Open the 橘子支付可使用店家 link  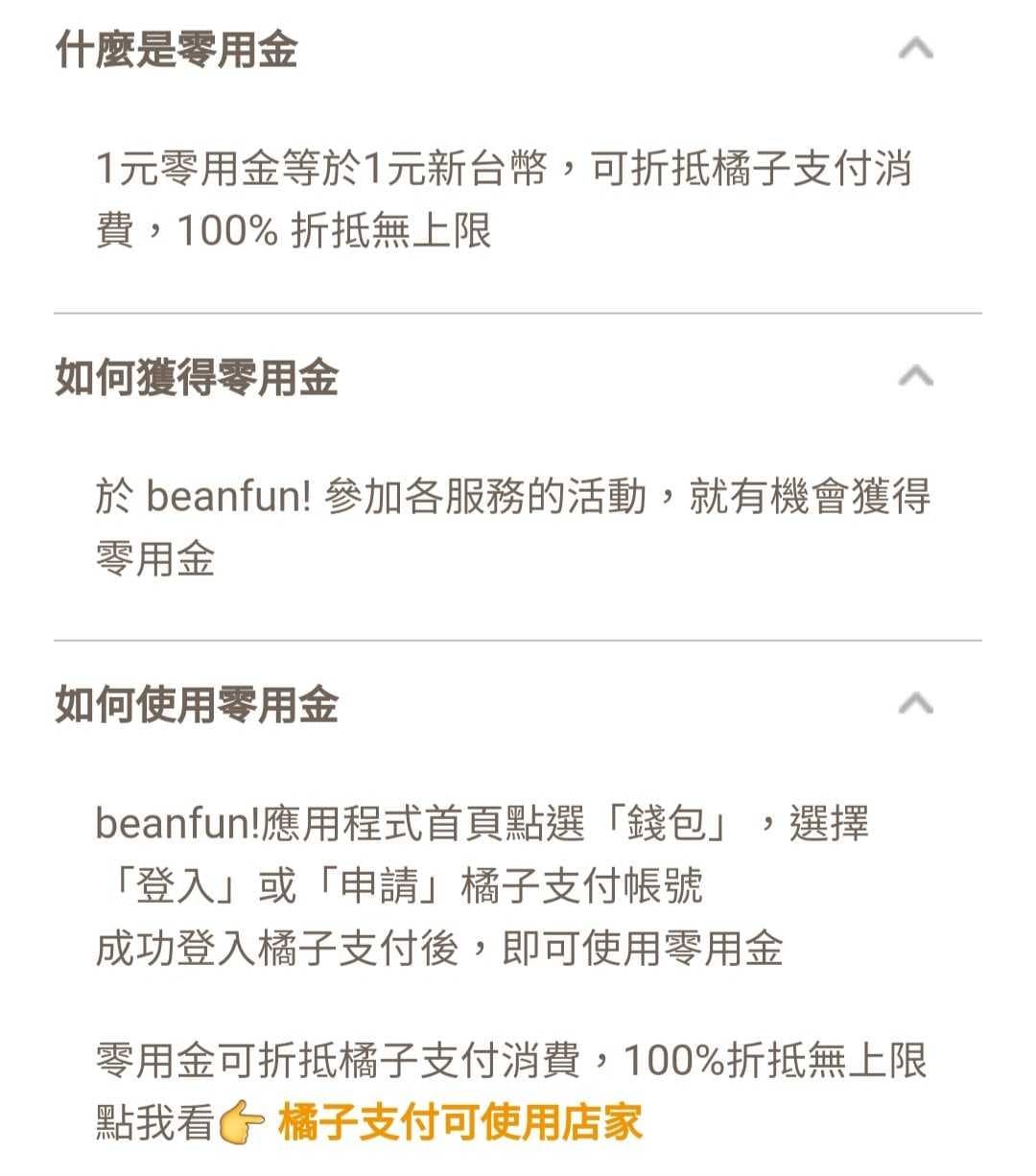pos(459,1122)
